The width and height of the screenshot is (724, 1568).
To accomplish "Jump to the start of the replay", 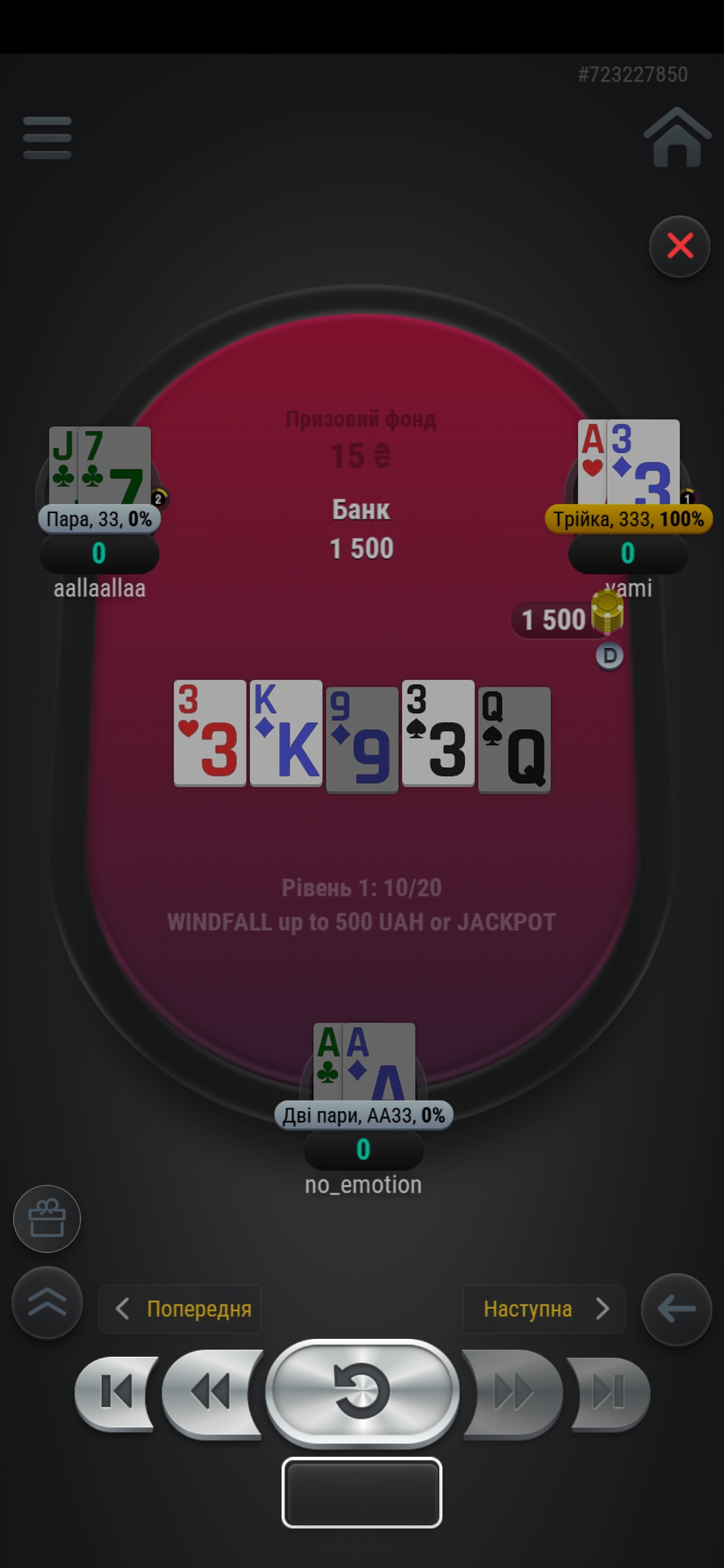I will 117,1392.
